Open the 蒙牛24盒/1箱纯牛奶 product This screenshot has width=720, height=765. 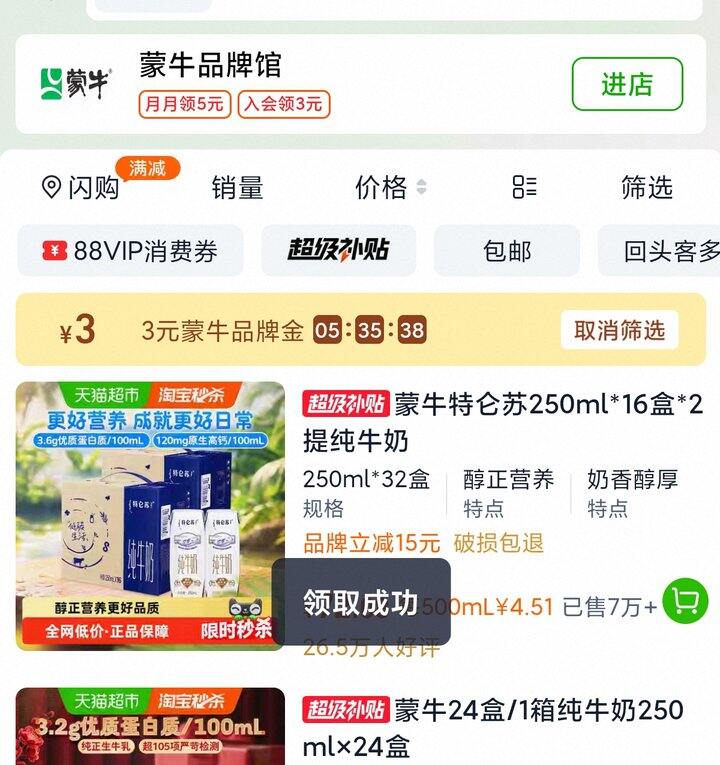click(x=494, y=727)
